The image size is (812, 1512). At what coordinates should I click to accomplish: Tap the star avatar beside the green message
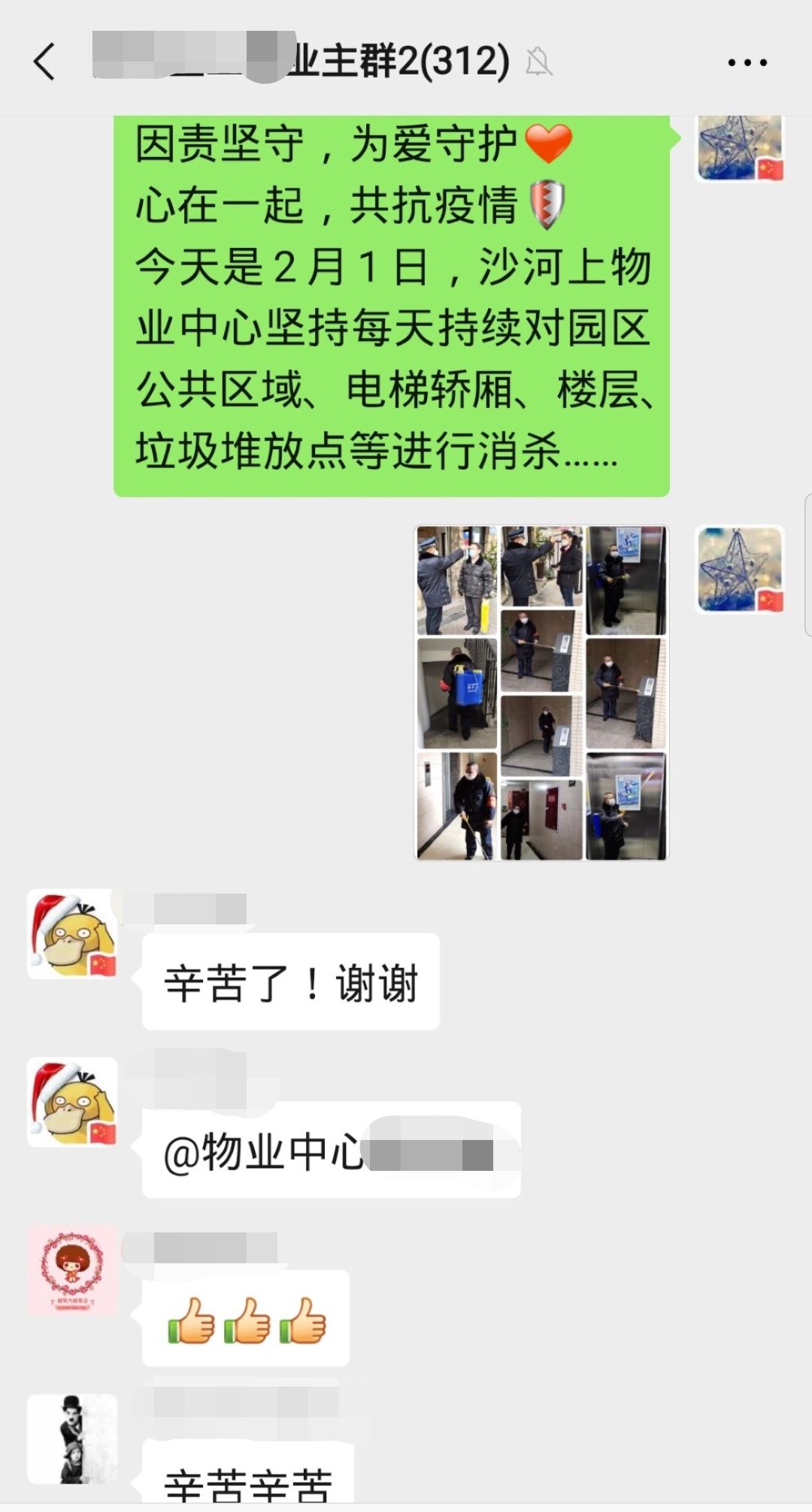(x=740, y=148)
